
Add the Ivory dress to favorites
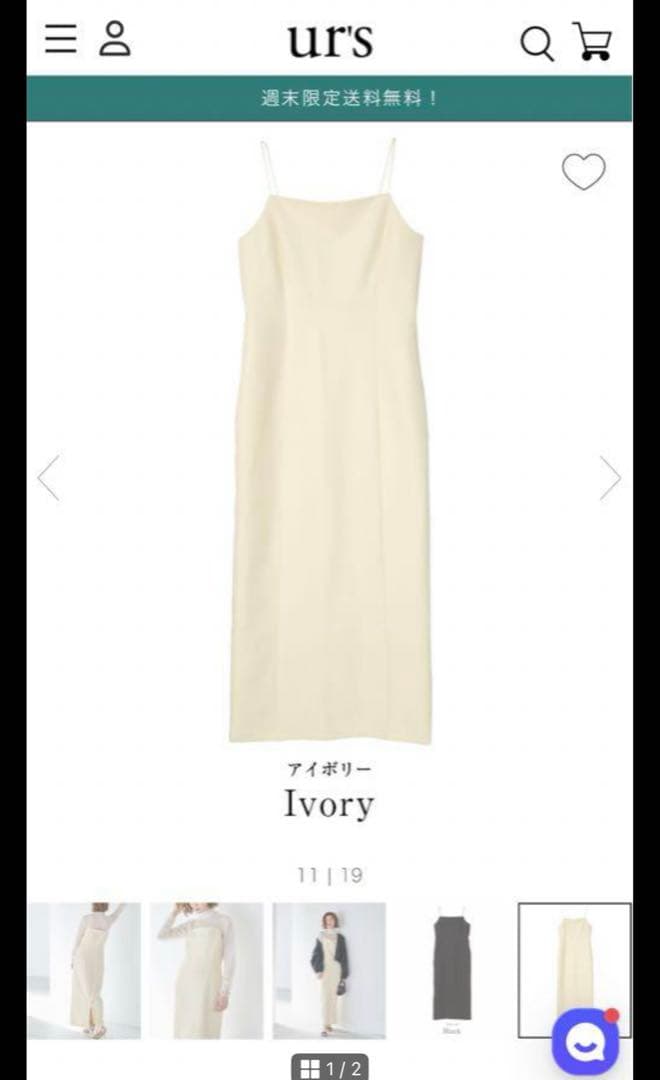(x=583, y=172)
